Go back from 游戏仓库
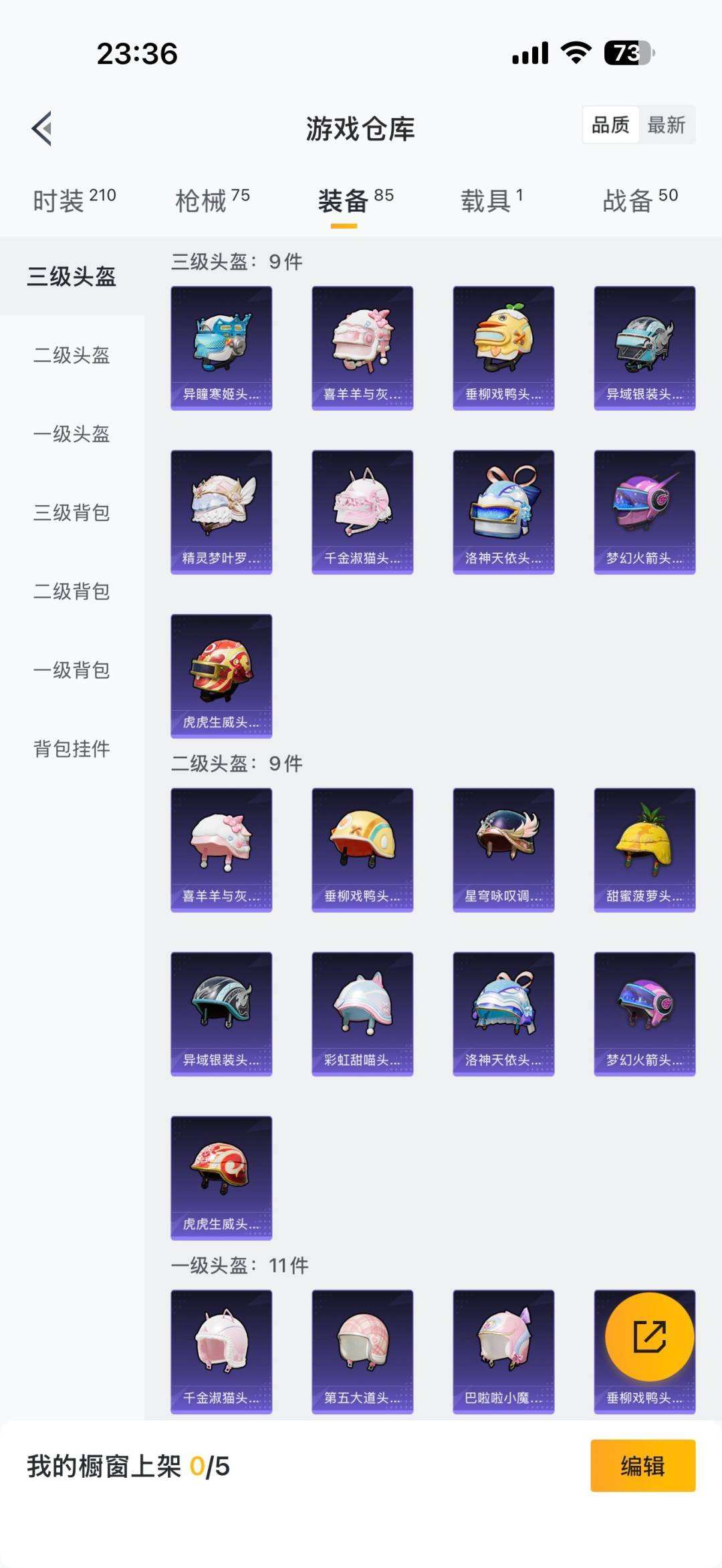This screenshot has height=1568, width=722. (x=42, y=128)
